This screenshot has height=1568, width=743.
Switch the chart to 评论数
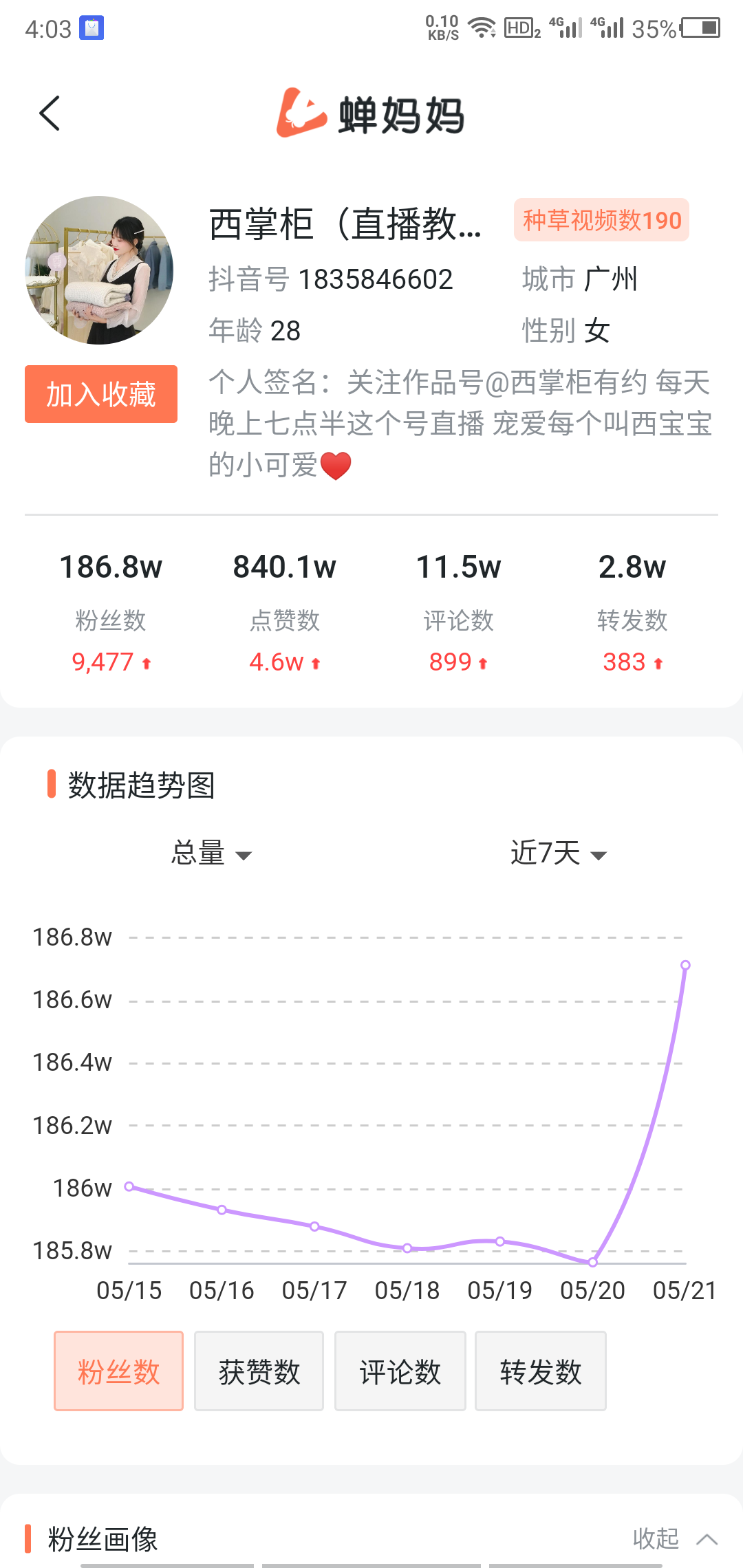[400, 1371]
